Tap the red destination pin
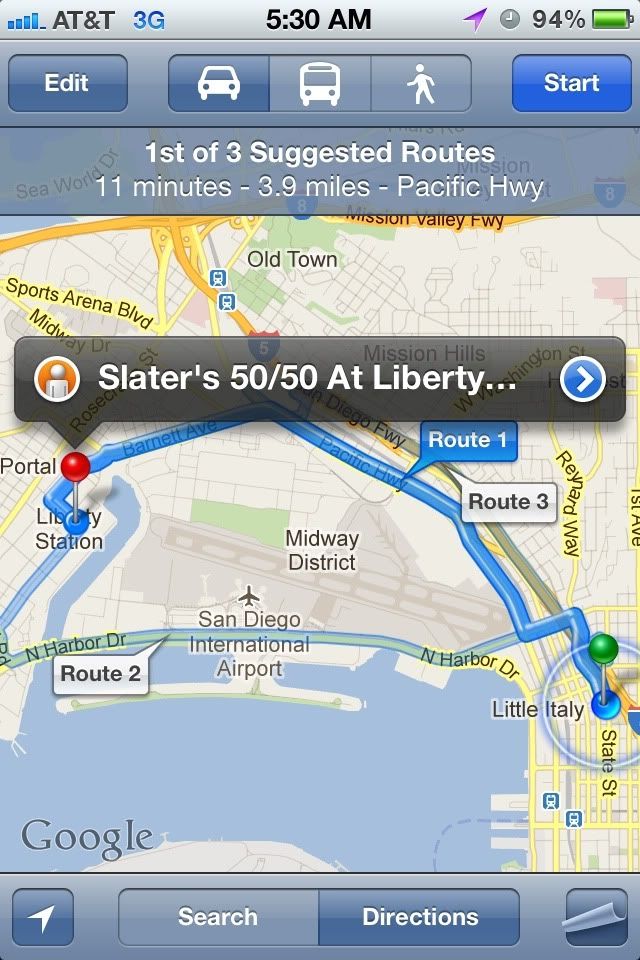The height and width of the screenshot is (960, 640). tap(75, 467)
